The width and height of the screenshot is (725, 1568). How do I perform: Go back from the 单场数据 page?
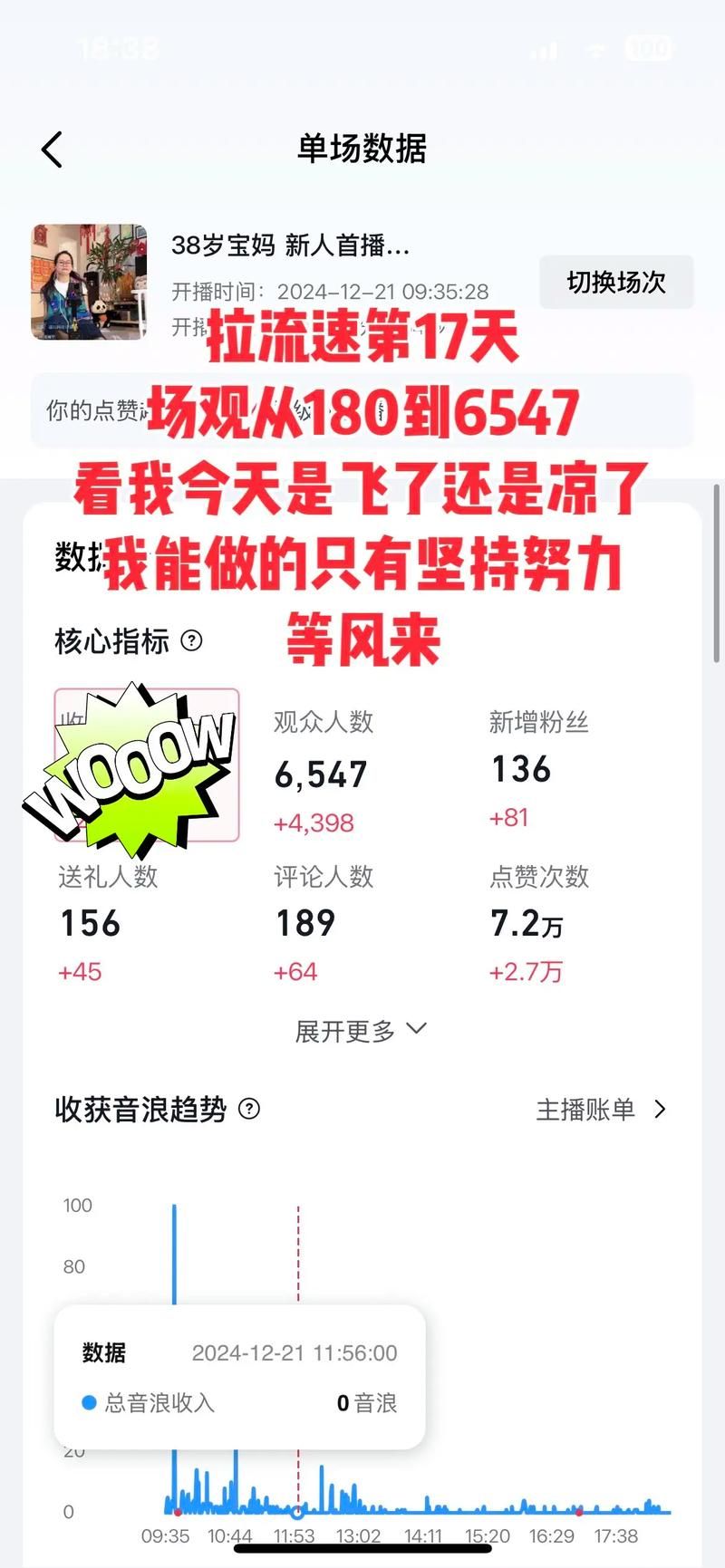pyautogui.click(x=53, y=149)
